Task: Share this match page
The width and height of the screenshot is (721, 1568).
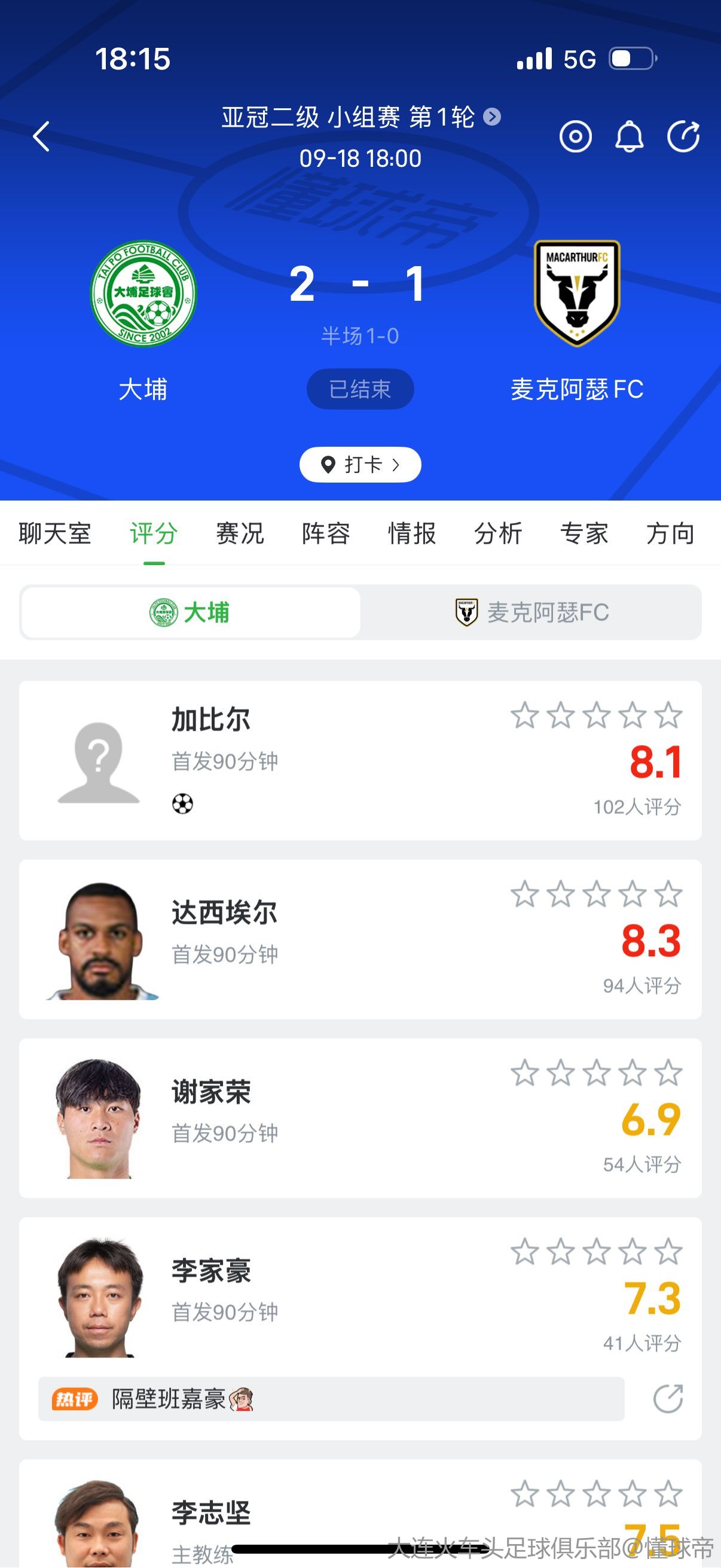Action: pyautogui.click(x=683, y=136)
